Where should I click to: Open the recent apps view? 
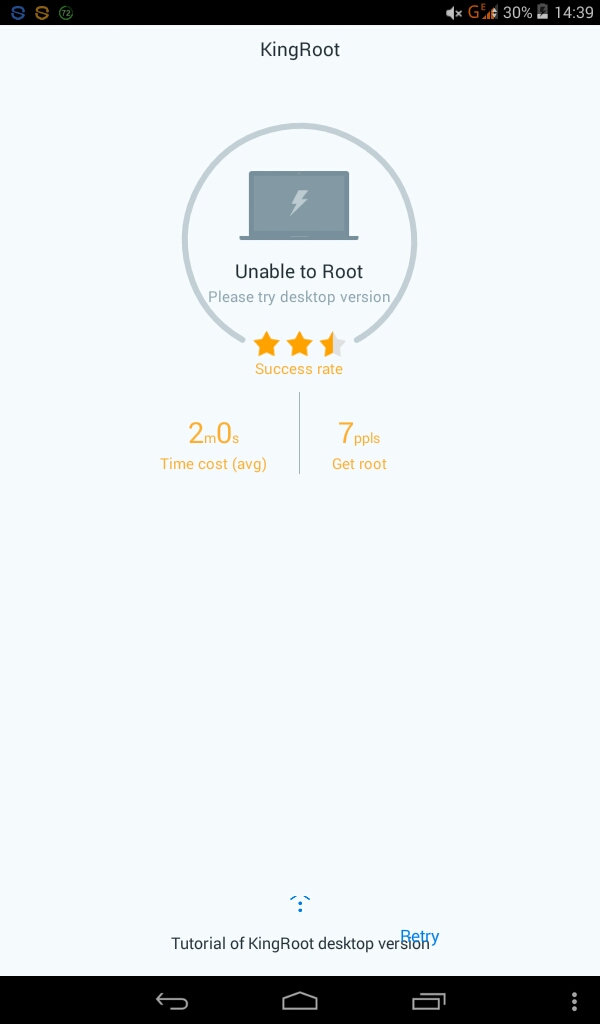tap(428, 1000)
